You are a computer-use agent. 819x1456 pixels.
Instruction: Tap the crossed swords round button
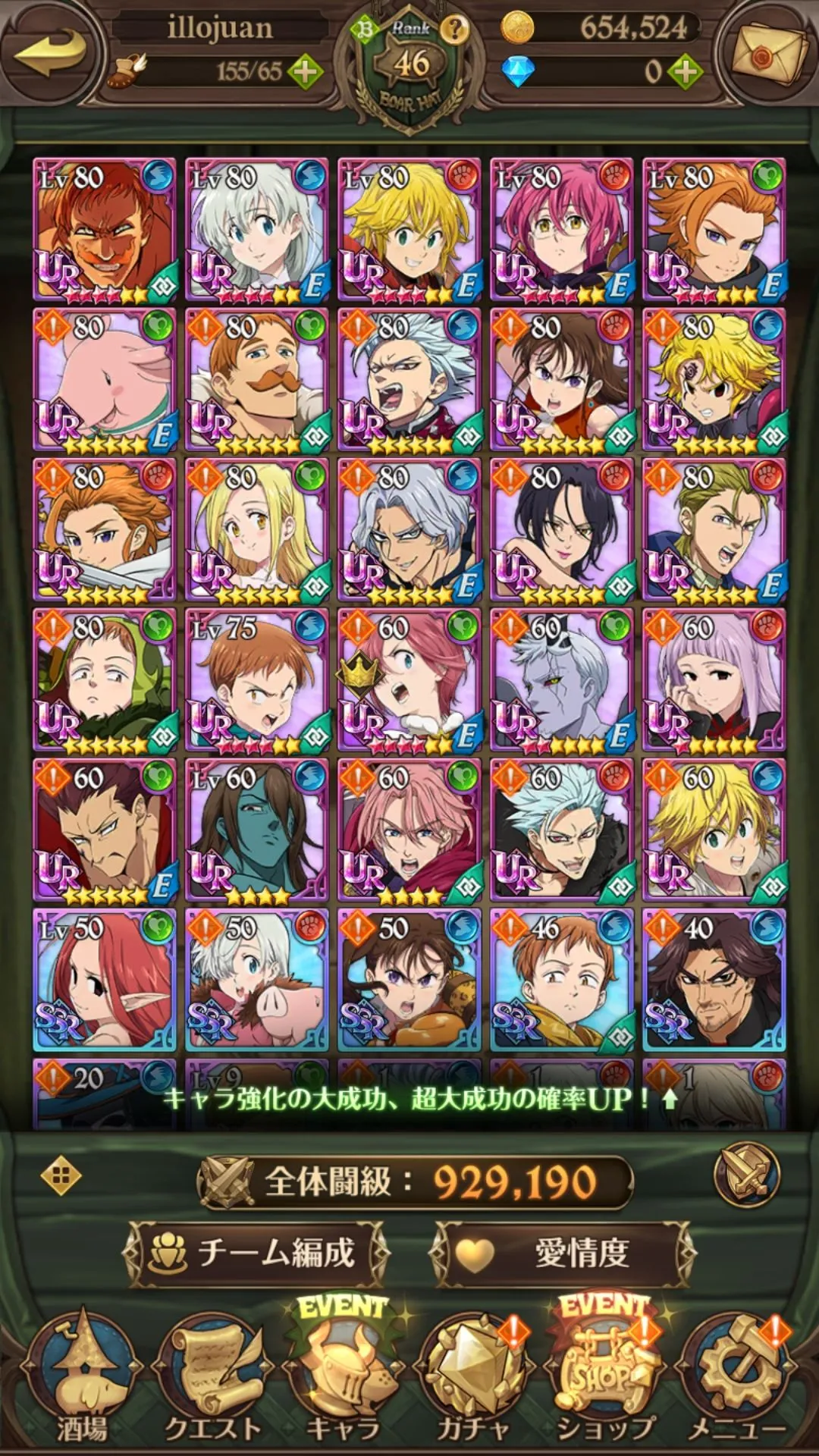pyautogui.click(x=747, y=1175)
